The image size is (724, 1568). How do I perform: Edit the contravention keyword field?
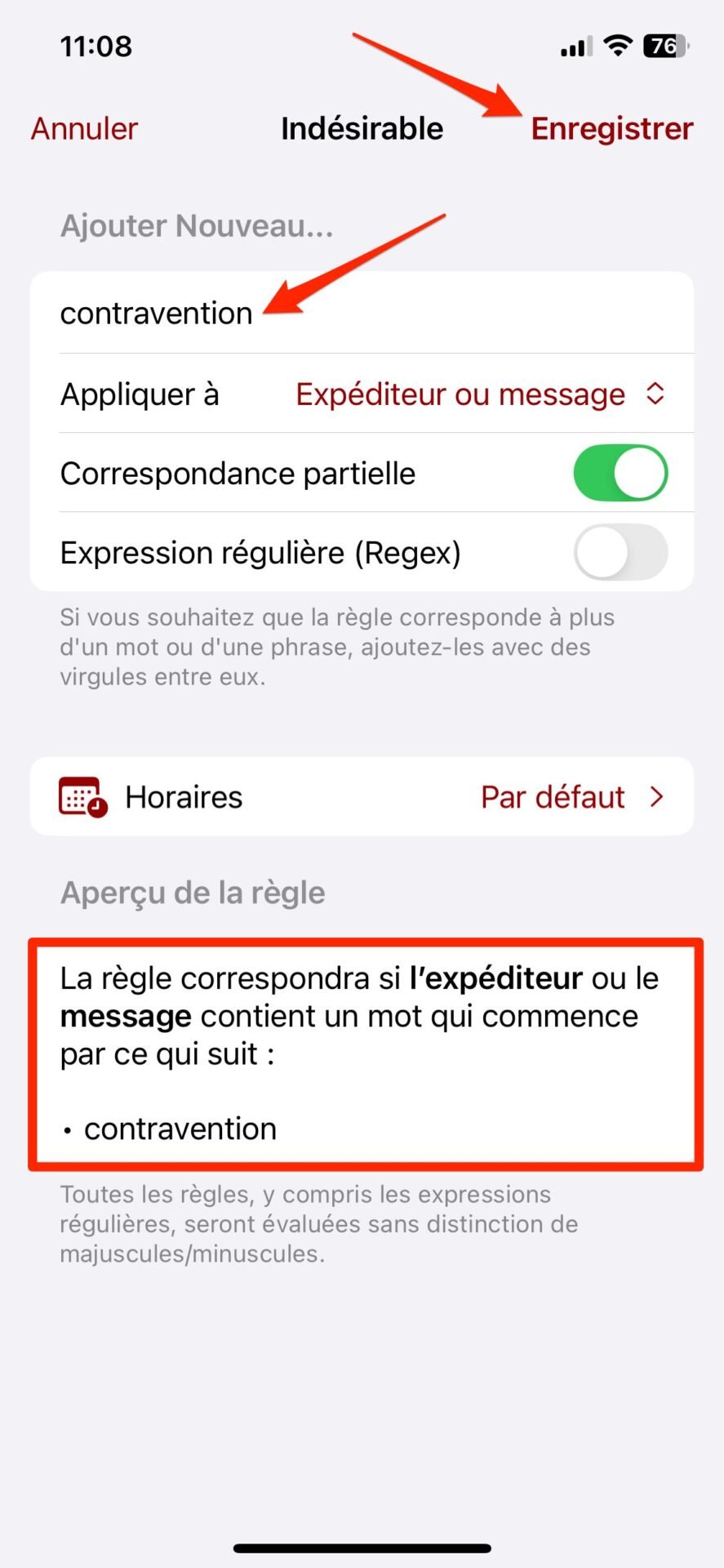click(x=362, y=313)
